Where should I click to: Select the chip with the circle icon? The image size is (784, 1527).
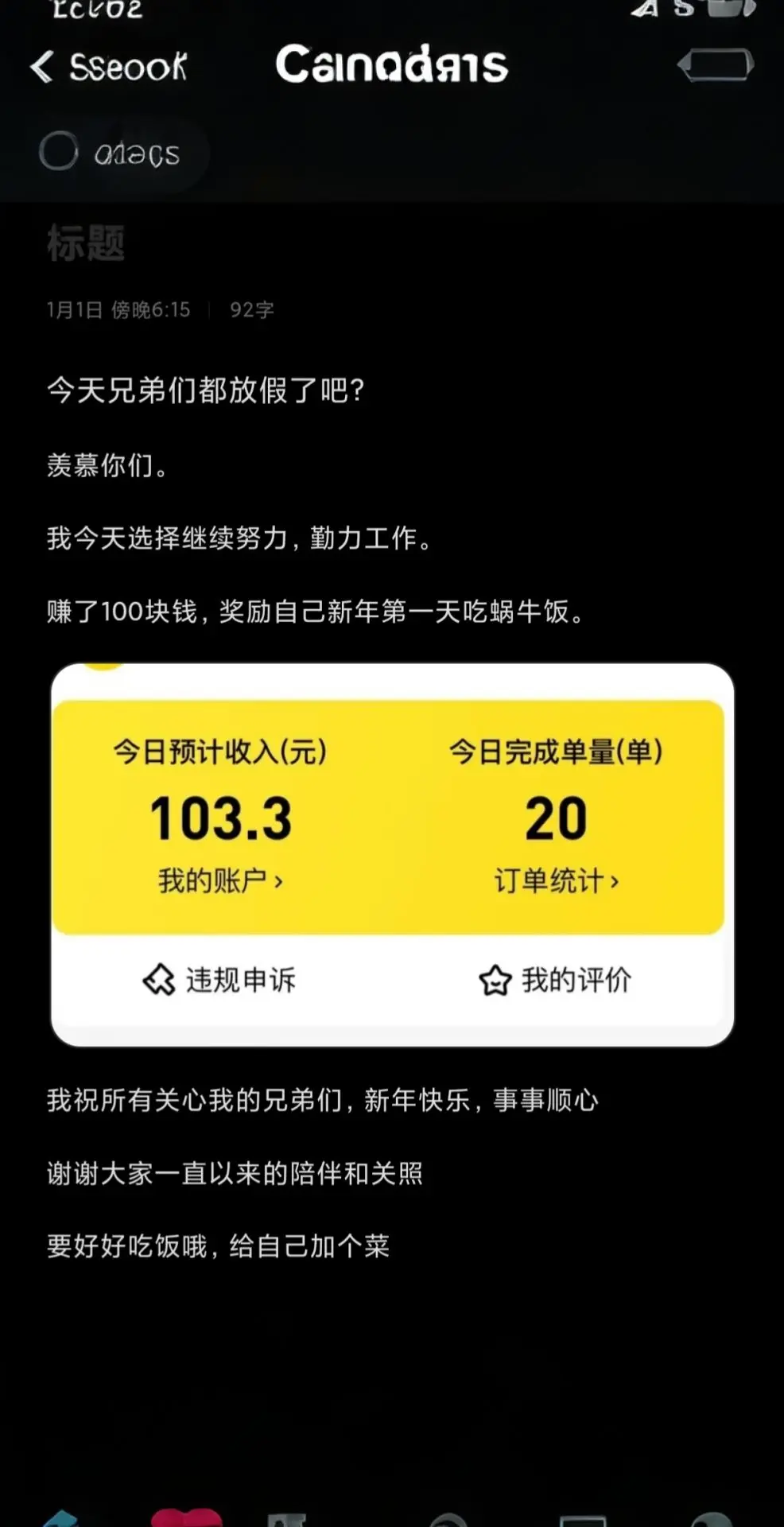[111, 152]
